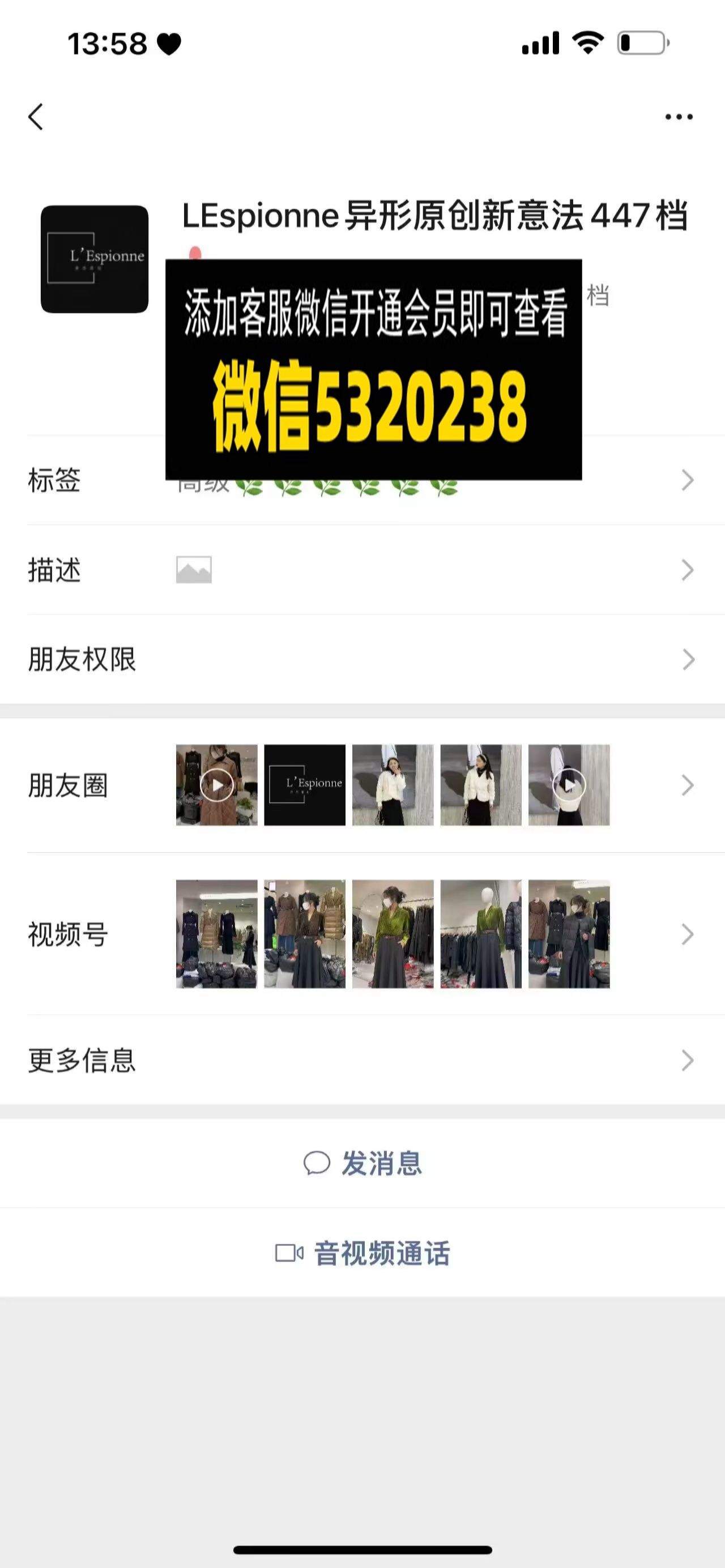Open 更多信息
The image size is (725, 1568).
(x=362, y=1059)
